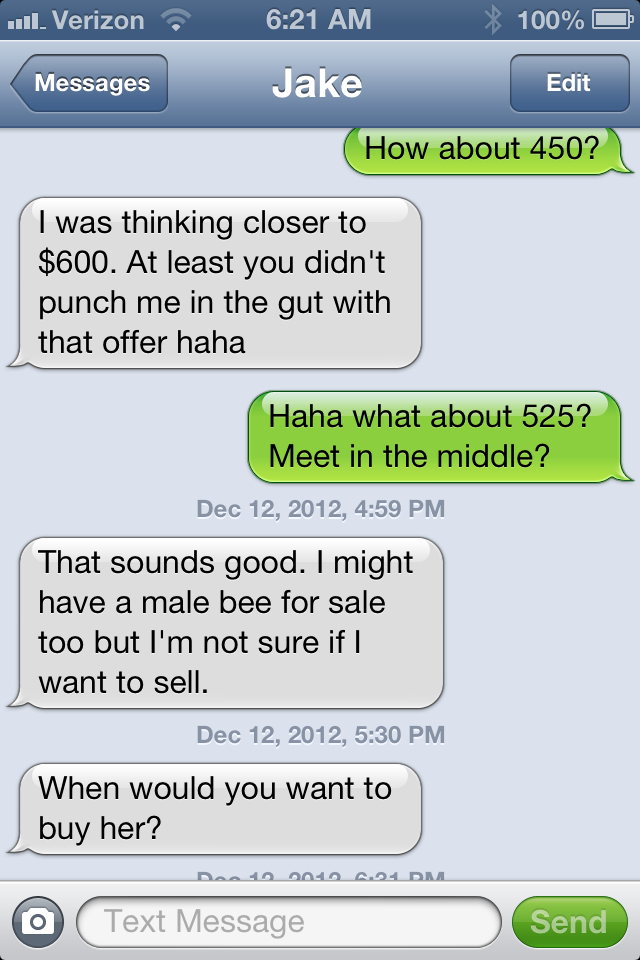Open the camera attachment icon

pyautogui.click(x=38, y=922)
